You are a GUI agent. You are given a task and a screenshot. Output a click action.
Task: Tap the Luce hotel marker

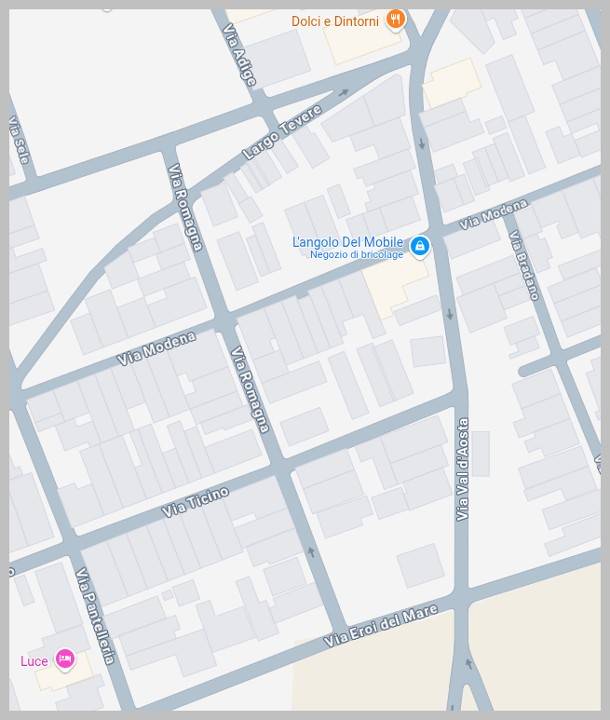(x=65, y=659)
